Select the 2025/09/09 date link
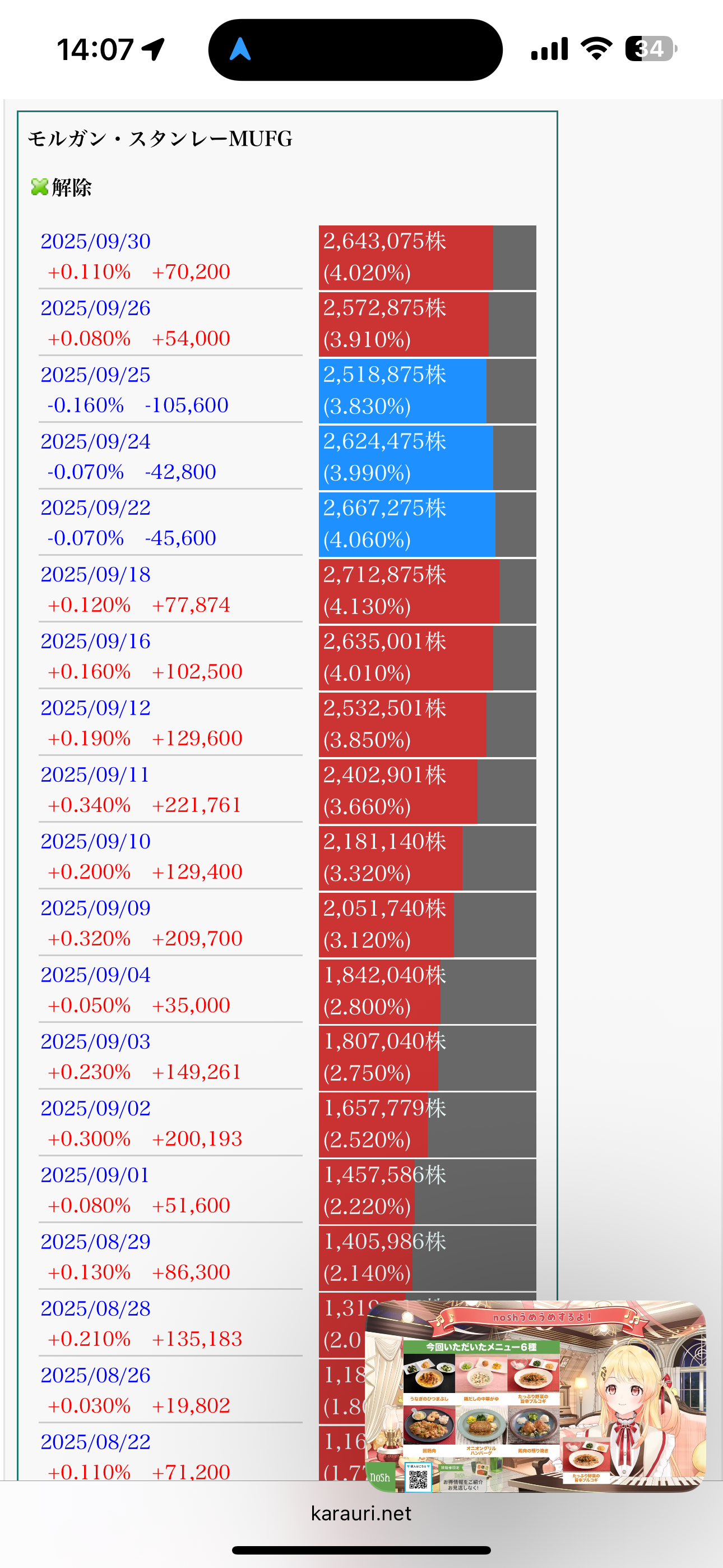The width and height of the screenshot is (723, 1568). [x=95, y=908]
